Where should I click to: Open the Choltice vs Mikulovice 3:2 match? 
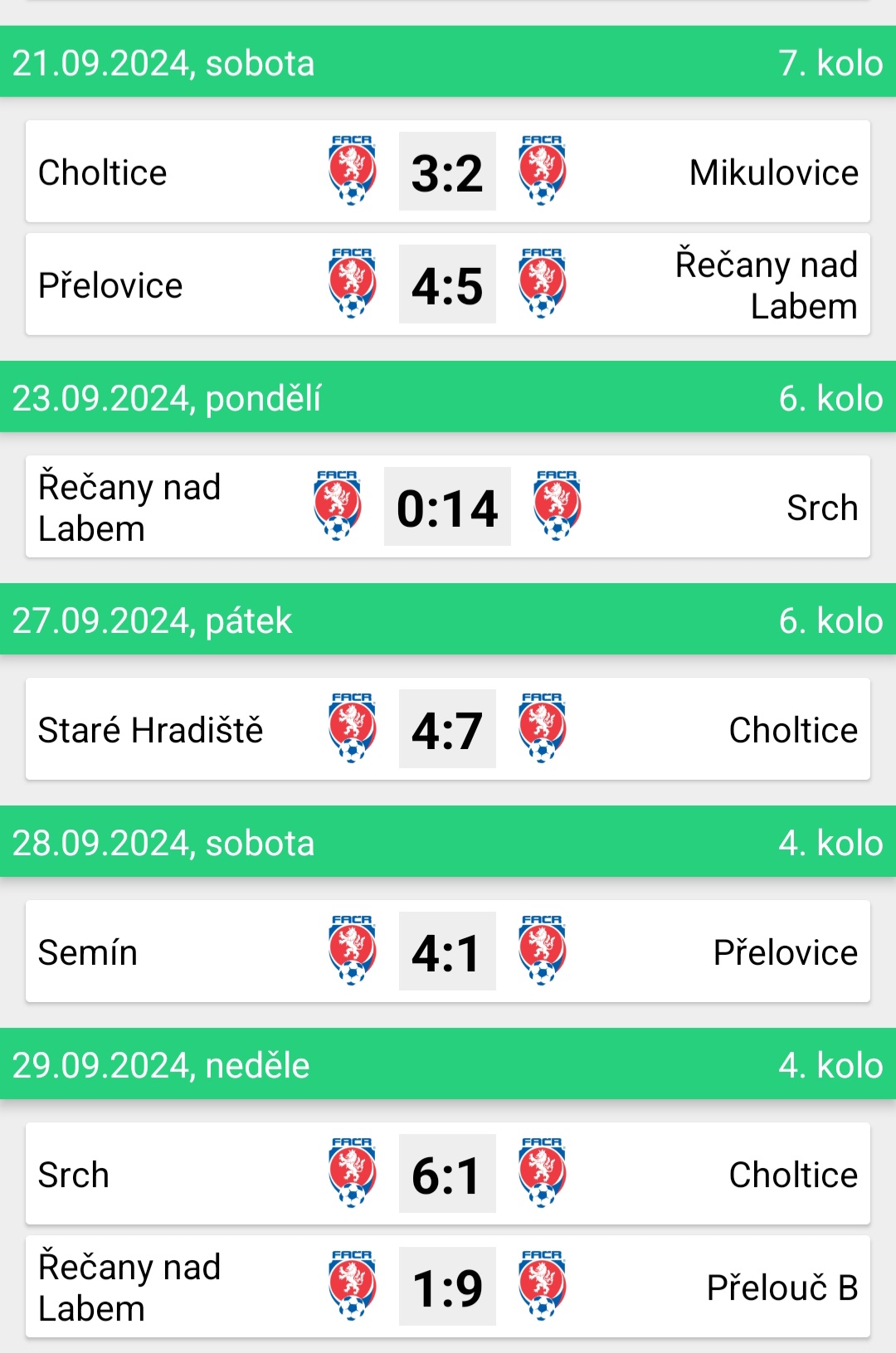(x=447, y=172)
